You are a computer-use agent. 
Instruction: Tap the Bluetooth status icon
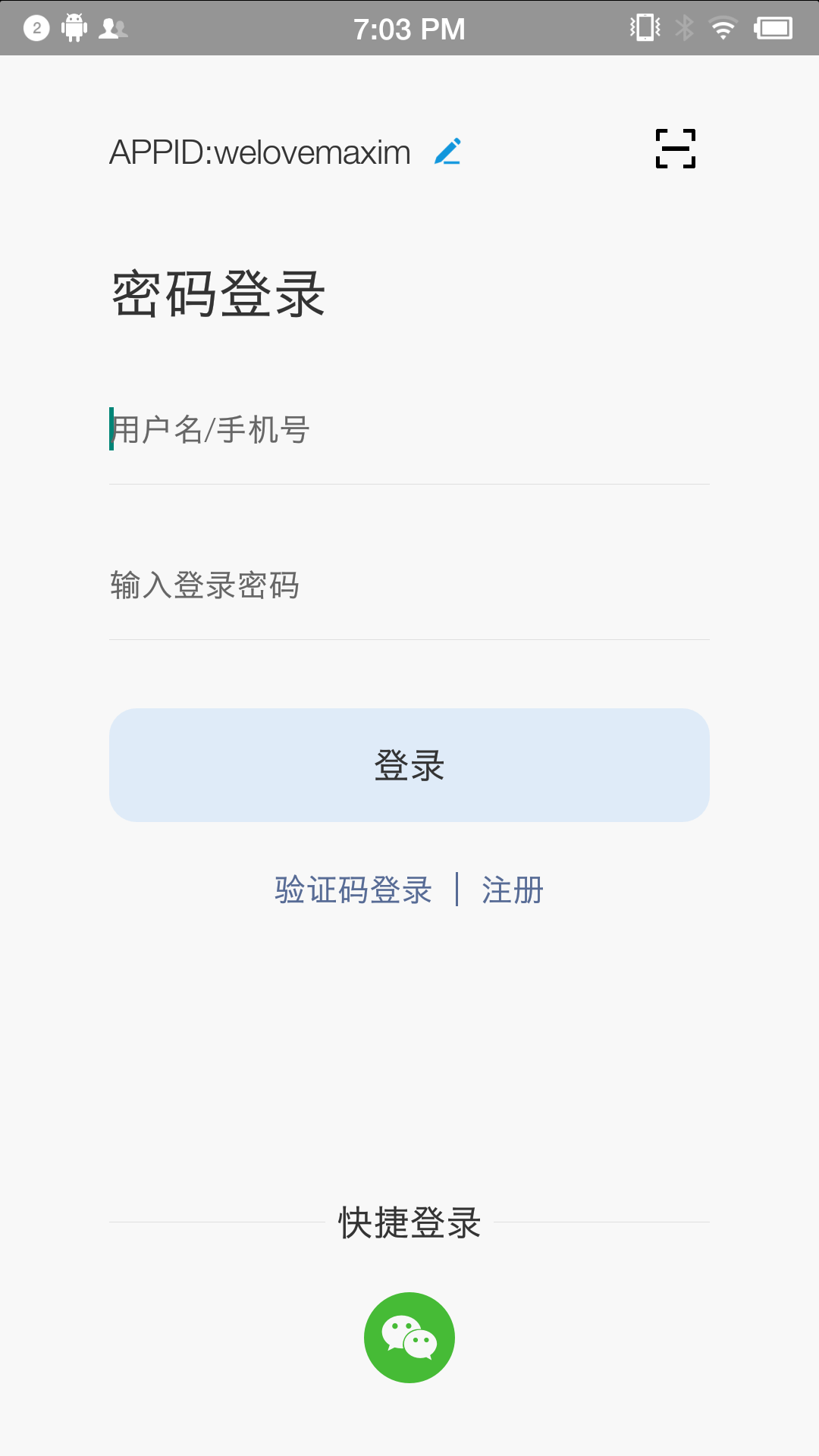coord(683,27)
